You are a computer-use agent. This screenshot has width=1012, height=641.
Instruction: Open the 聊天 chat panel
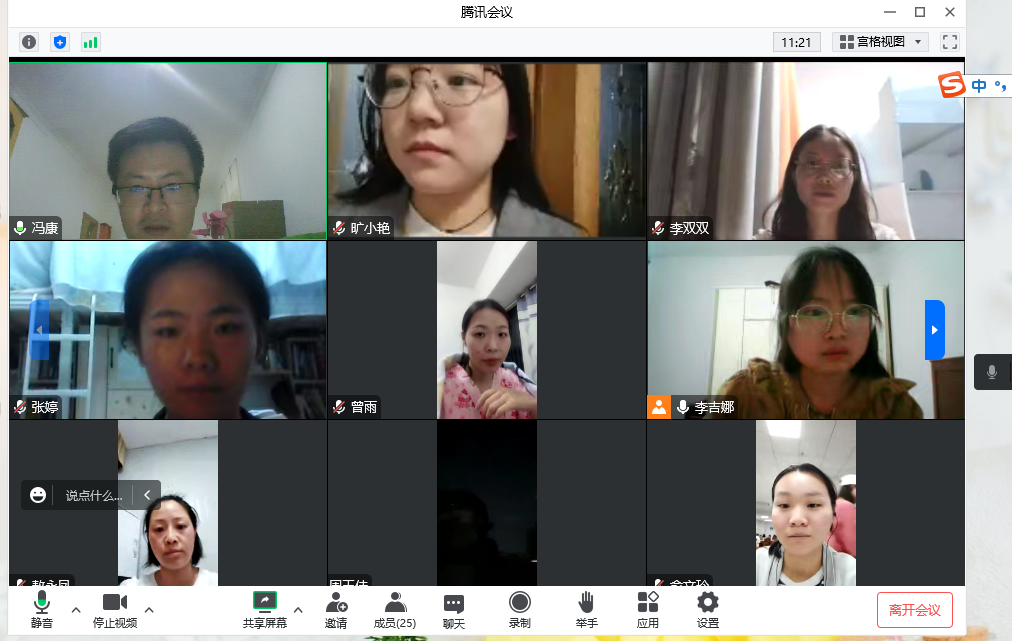tap(454, 608)
